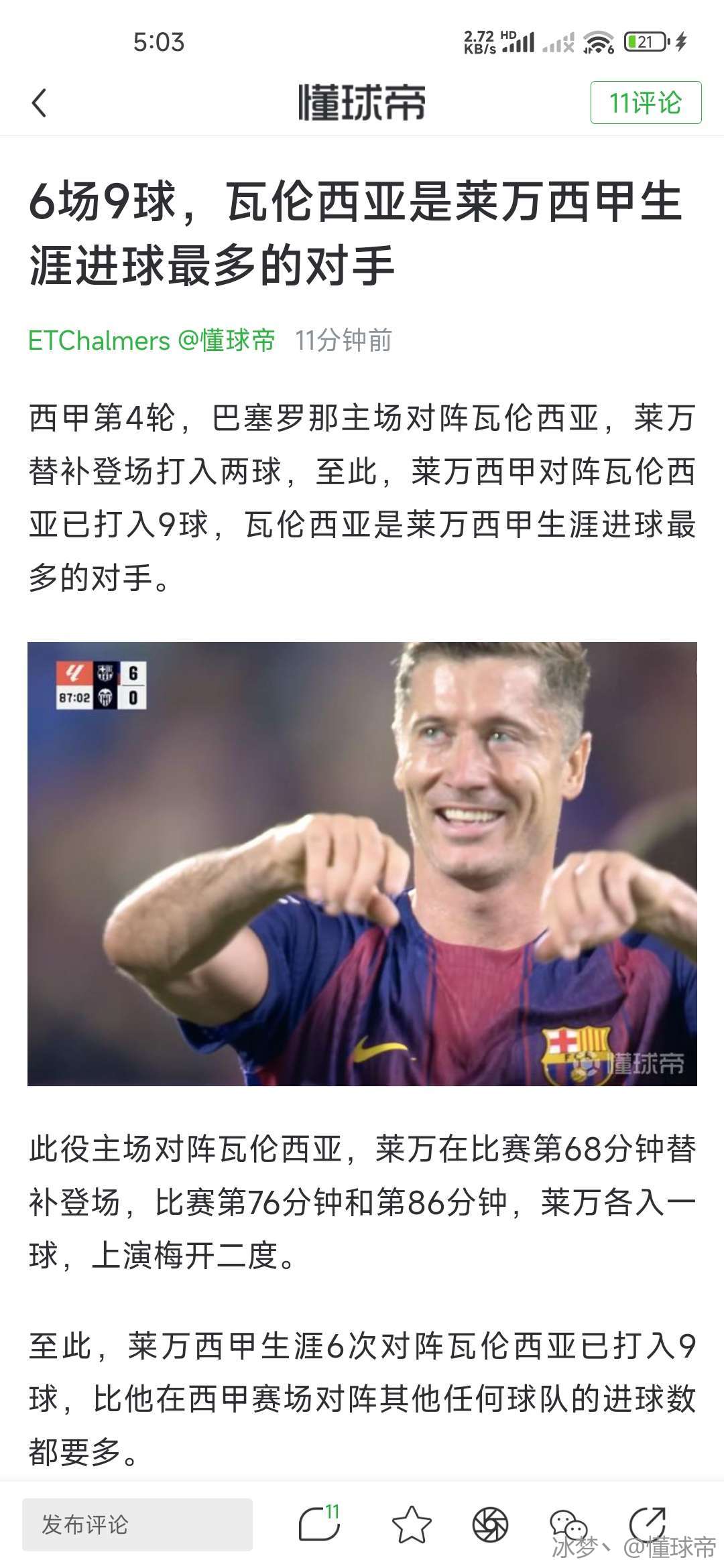Tap the camera shutter screenshot icon
724x1568 pixels.
click(490, 1524)
